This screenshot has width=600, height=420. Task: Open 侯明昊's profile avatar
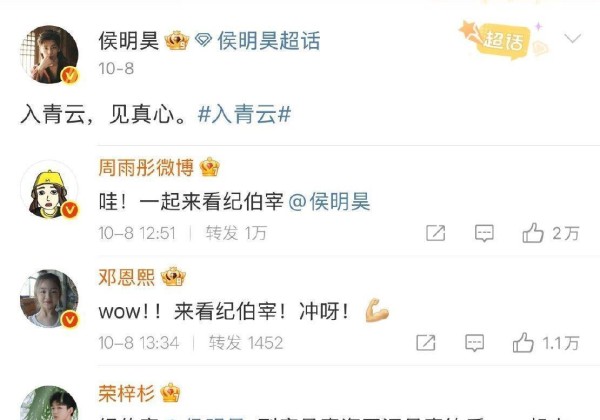click(49, 56)
